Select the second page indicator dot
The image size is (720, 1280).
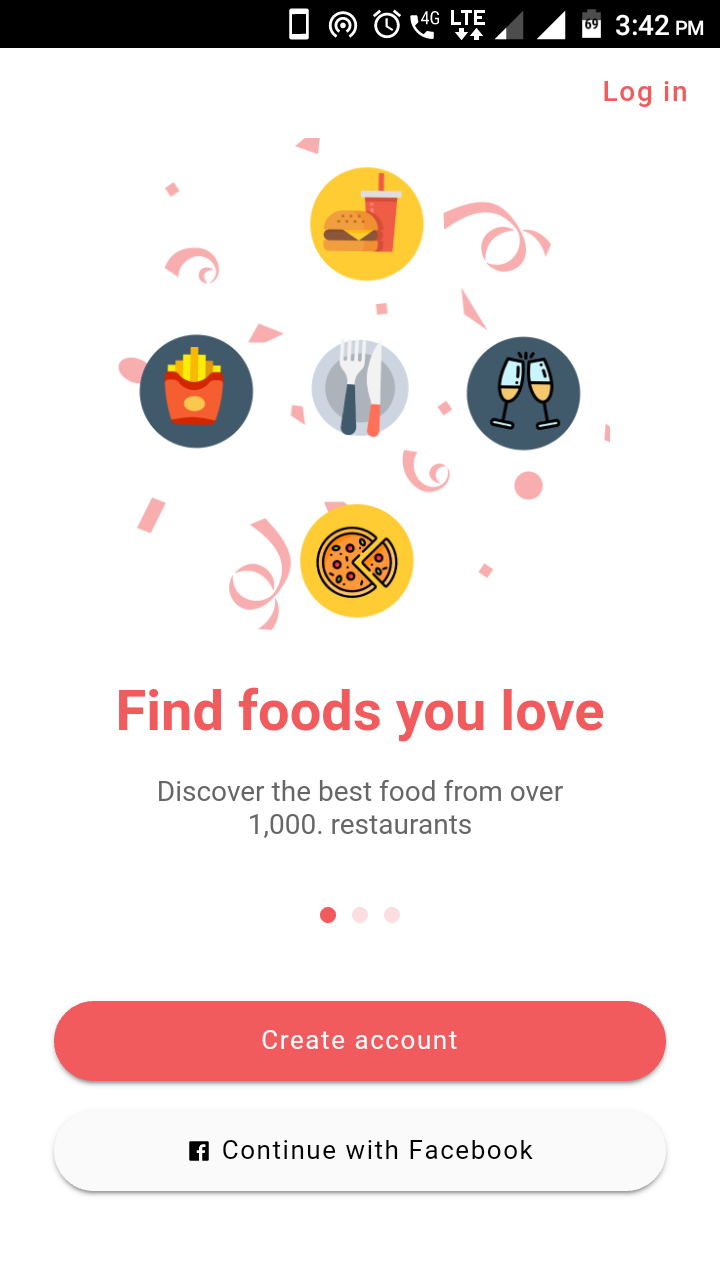360,915
